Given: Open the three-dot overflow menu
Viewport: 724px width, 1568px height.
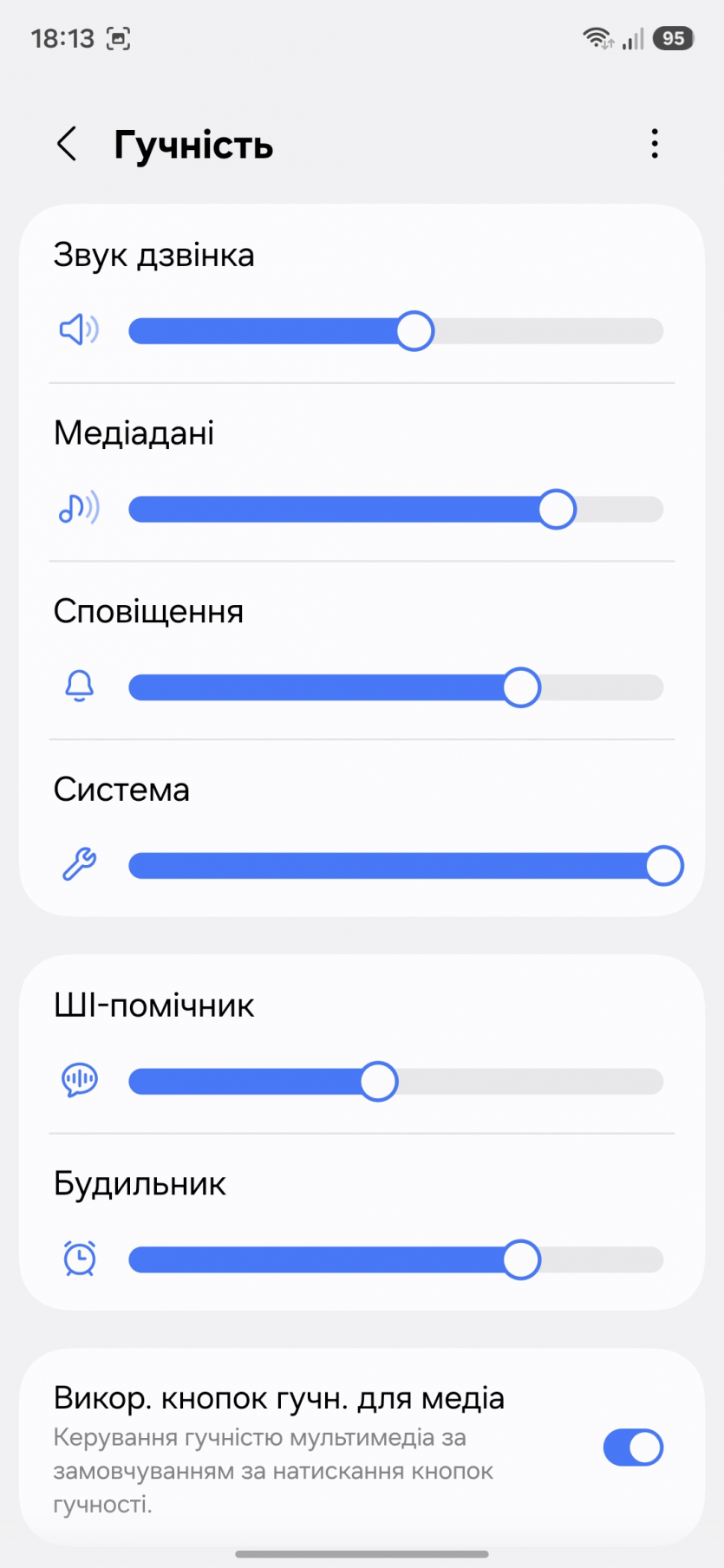Looking at the screenshot, I should point(655,144).
